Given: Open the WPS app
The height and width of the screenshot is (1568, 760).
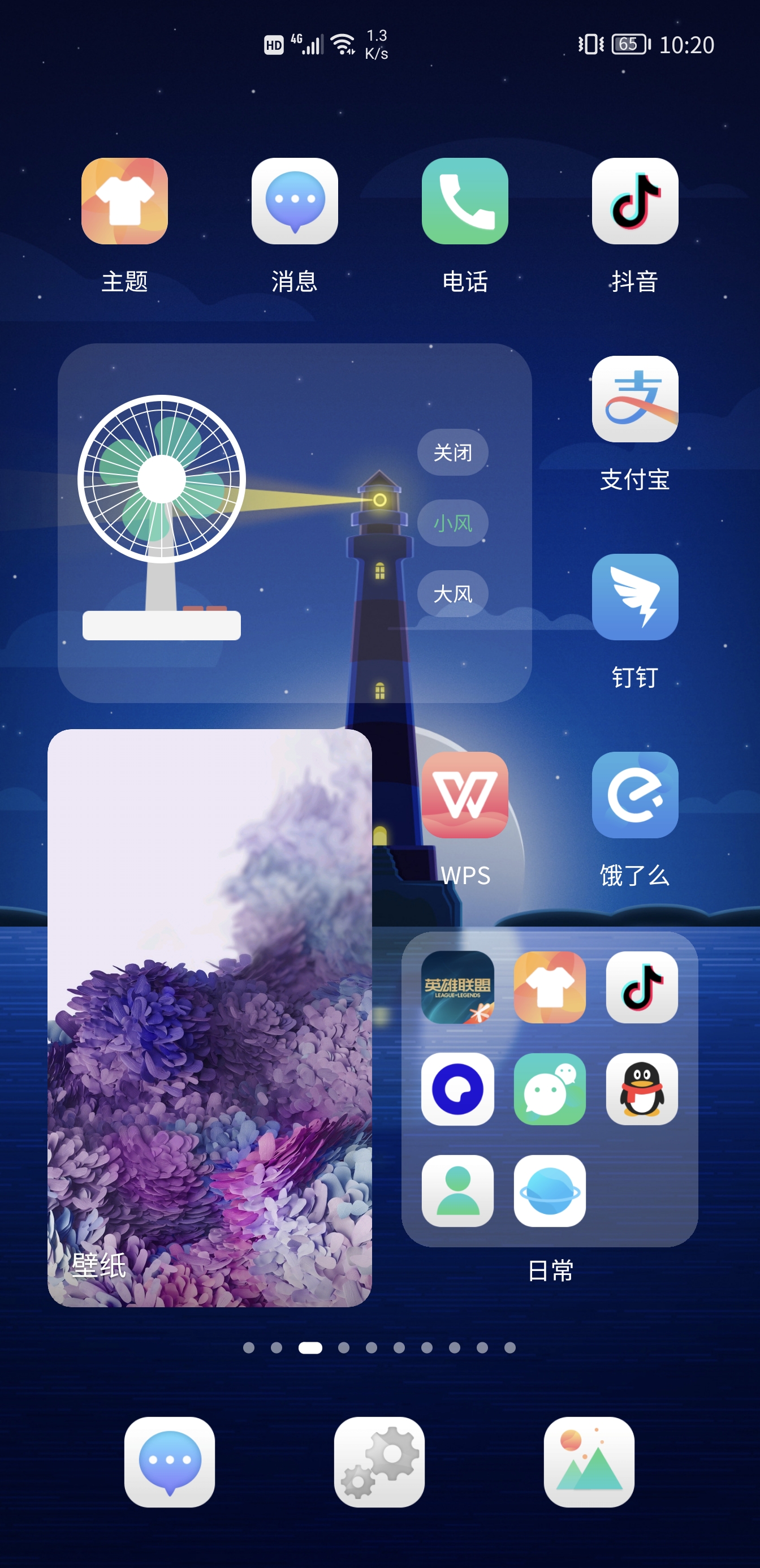Looking at the screenshot, I should pos(465,795).
